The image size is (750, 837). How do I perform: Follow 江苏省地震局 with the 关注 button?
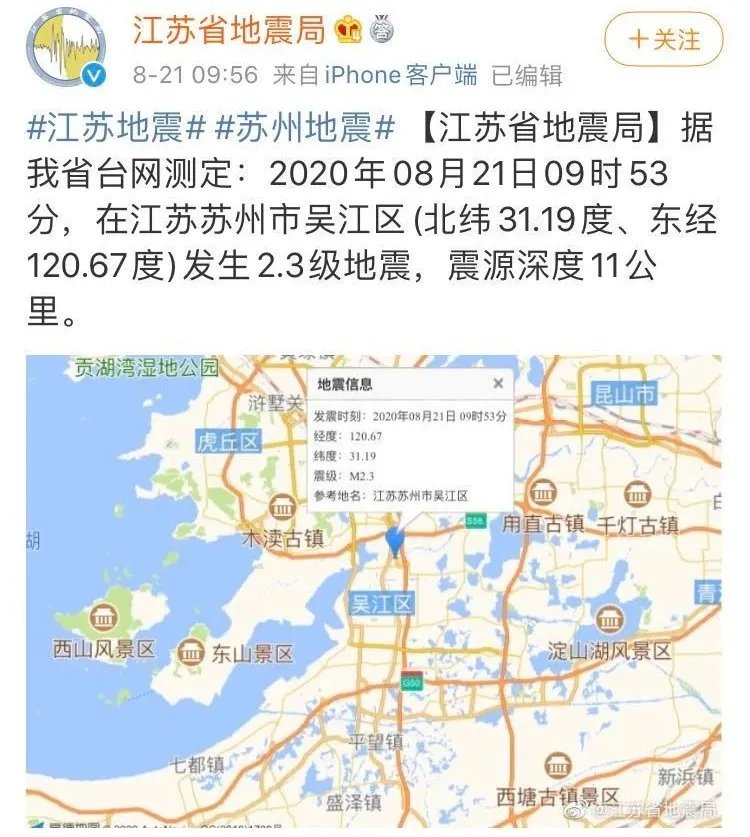pos(664,40)
